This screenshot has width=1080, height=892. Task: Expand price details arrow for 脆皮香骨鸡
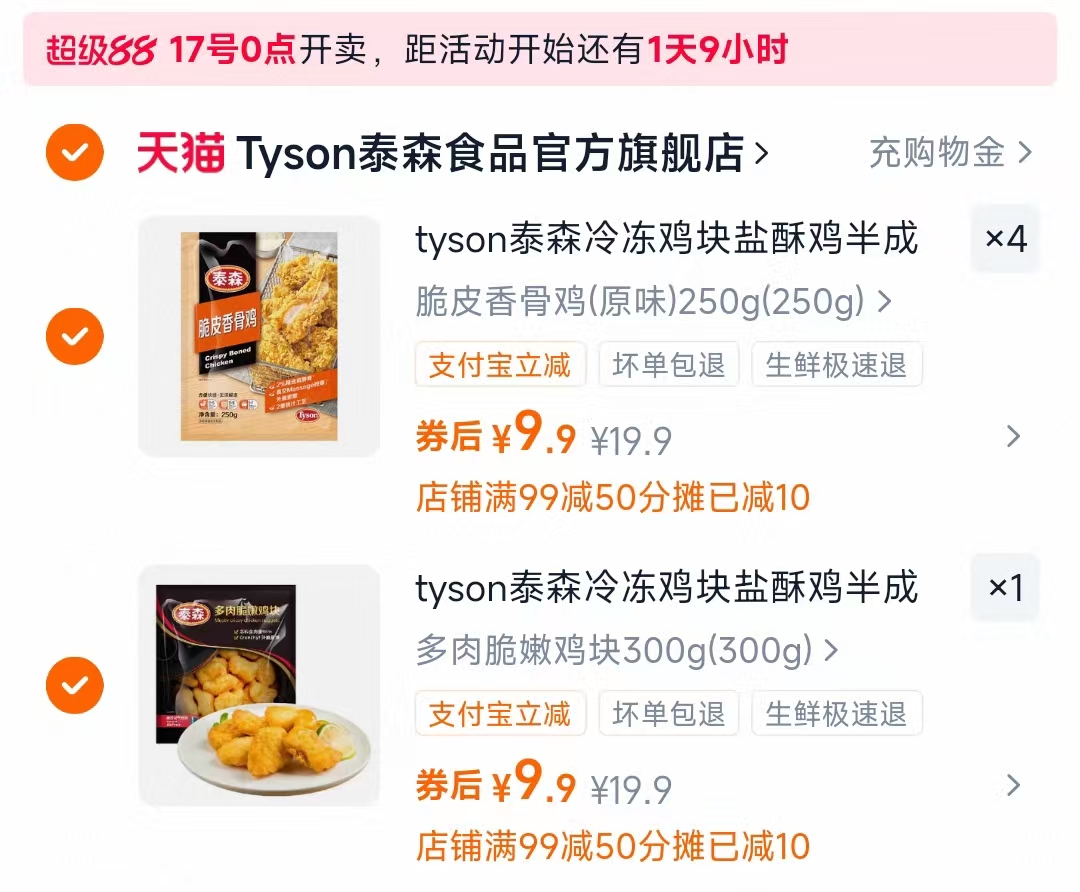pyautogui.click(x=1013, y=437)
